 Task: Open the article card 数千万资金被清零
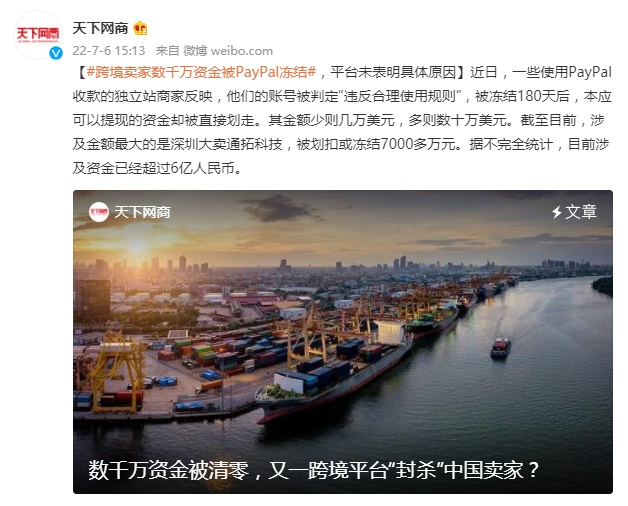(x=342, y=342)
